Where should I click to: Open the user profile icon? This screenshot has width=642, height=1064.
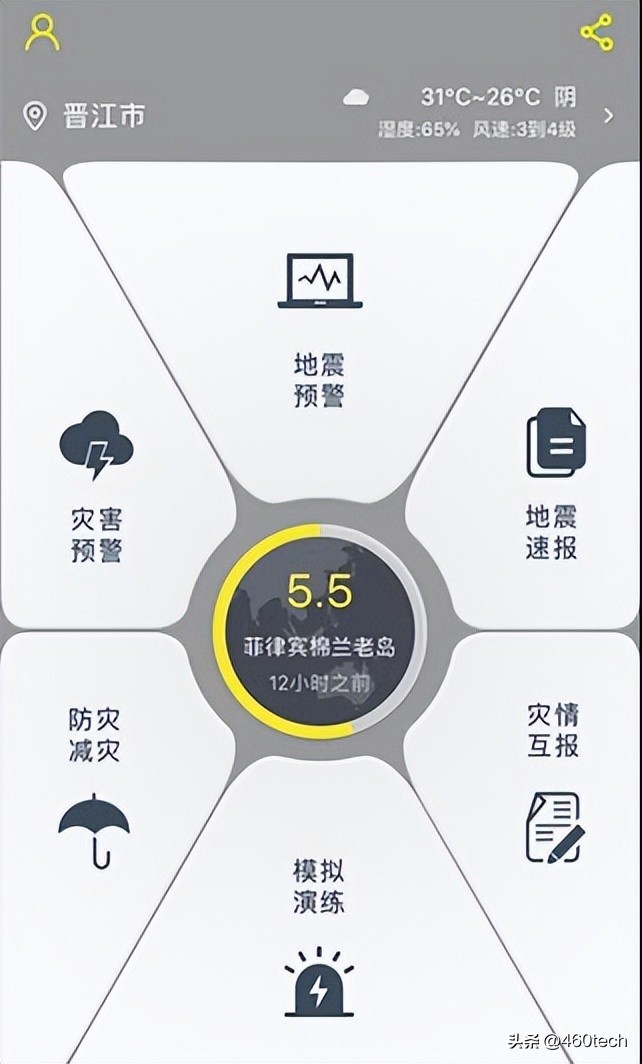[x=42, y=32]
